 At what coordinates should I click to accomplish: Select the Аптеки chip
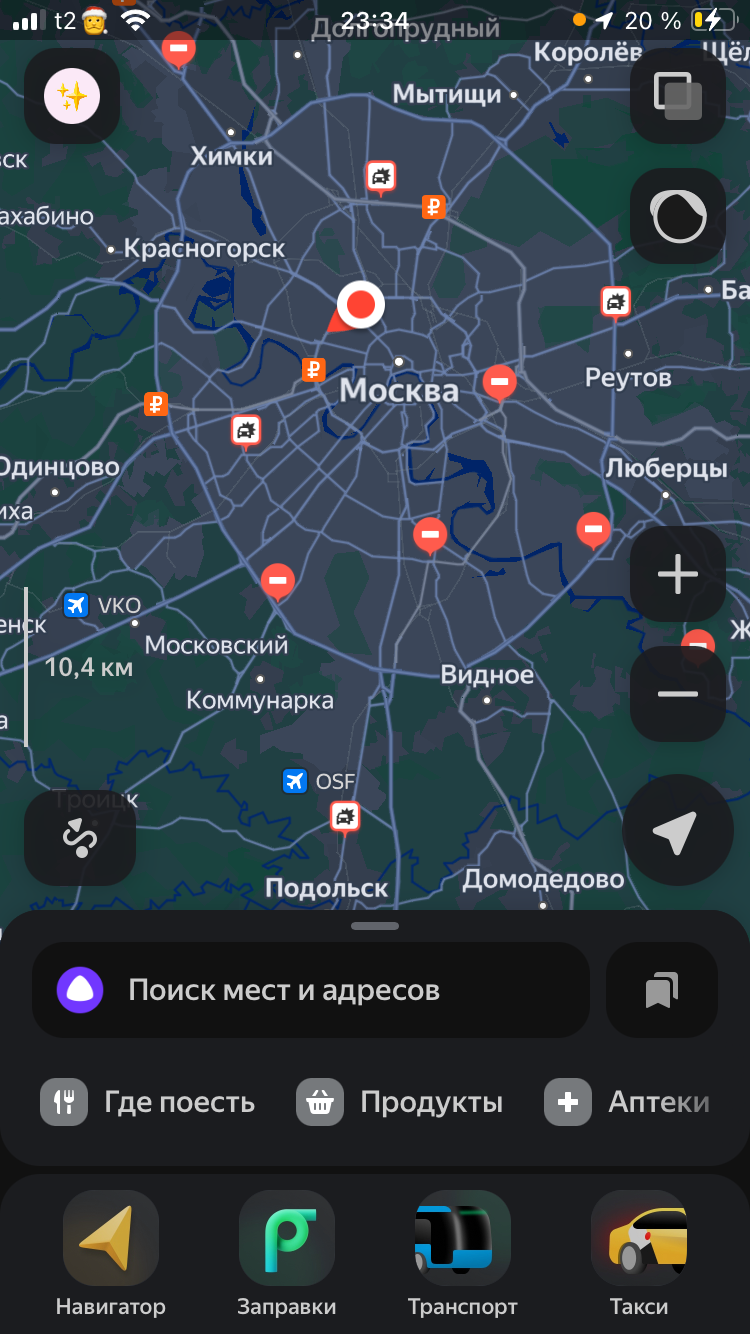[628, 1102]
